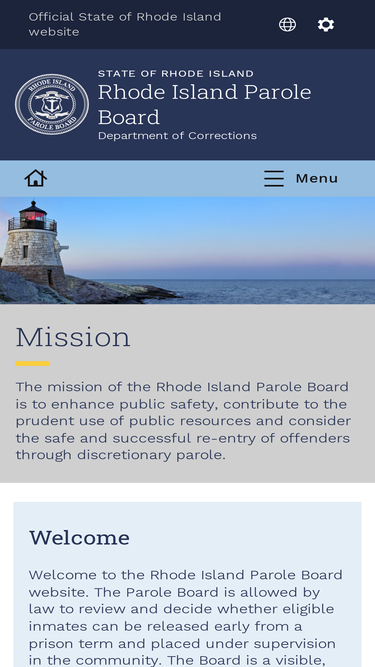The height and width of the screenshot is (667, 375).
Task: Go to the home page icon
Action: pos(36,178)
